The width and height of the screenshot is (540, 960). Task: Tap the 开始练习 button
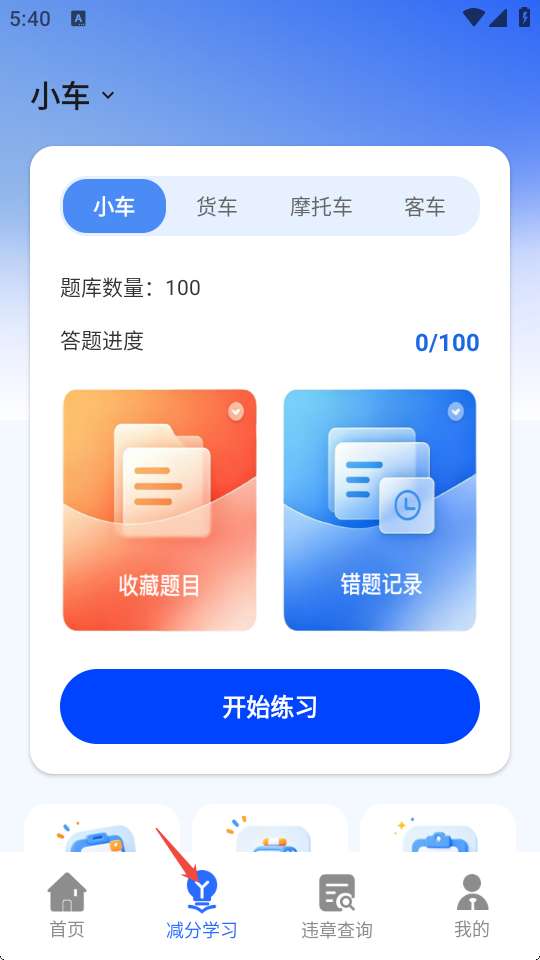pos(269,707)
